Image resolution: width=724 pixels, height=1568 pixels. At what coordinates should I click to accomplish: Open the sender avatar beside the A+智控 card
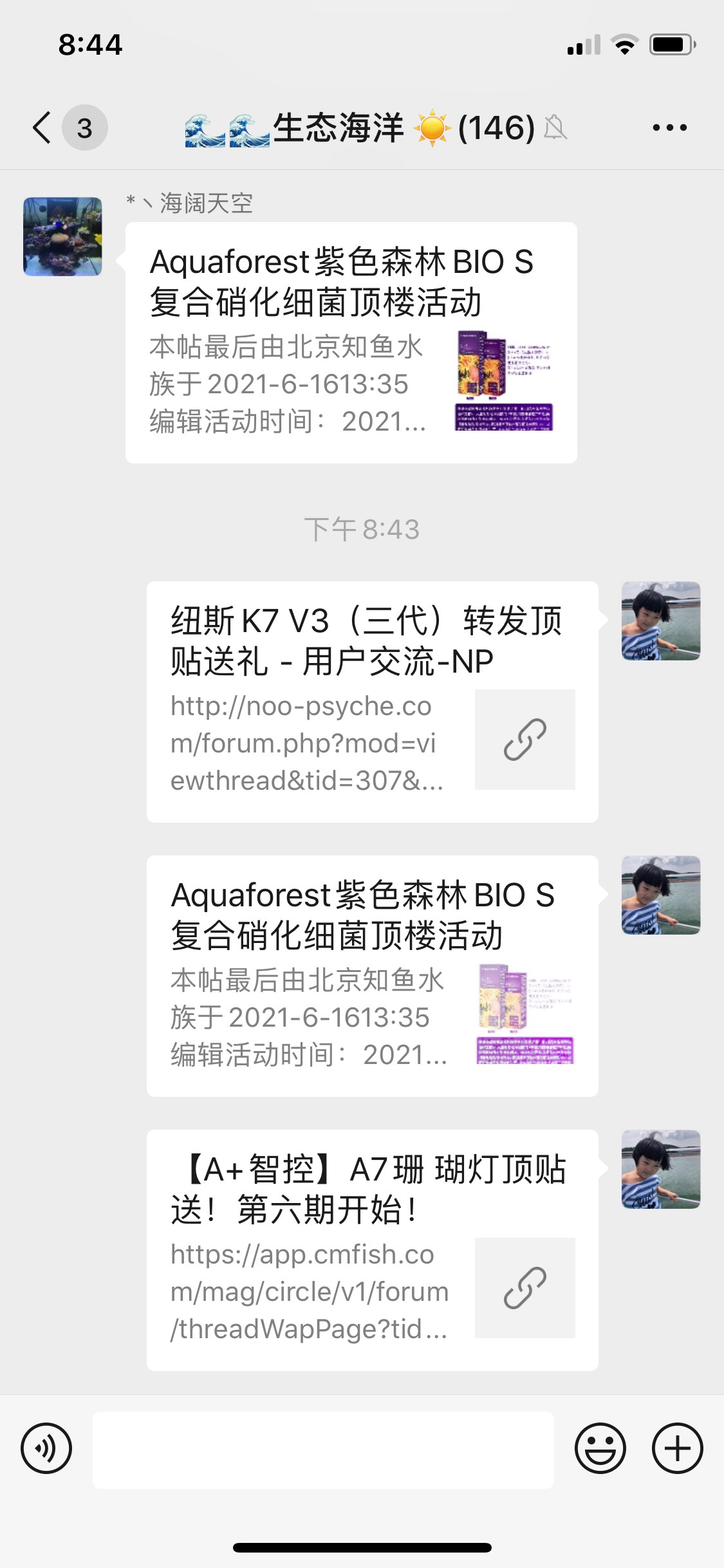coord(661,1170)
